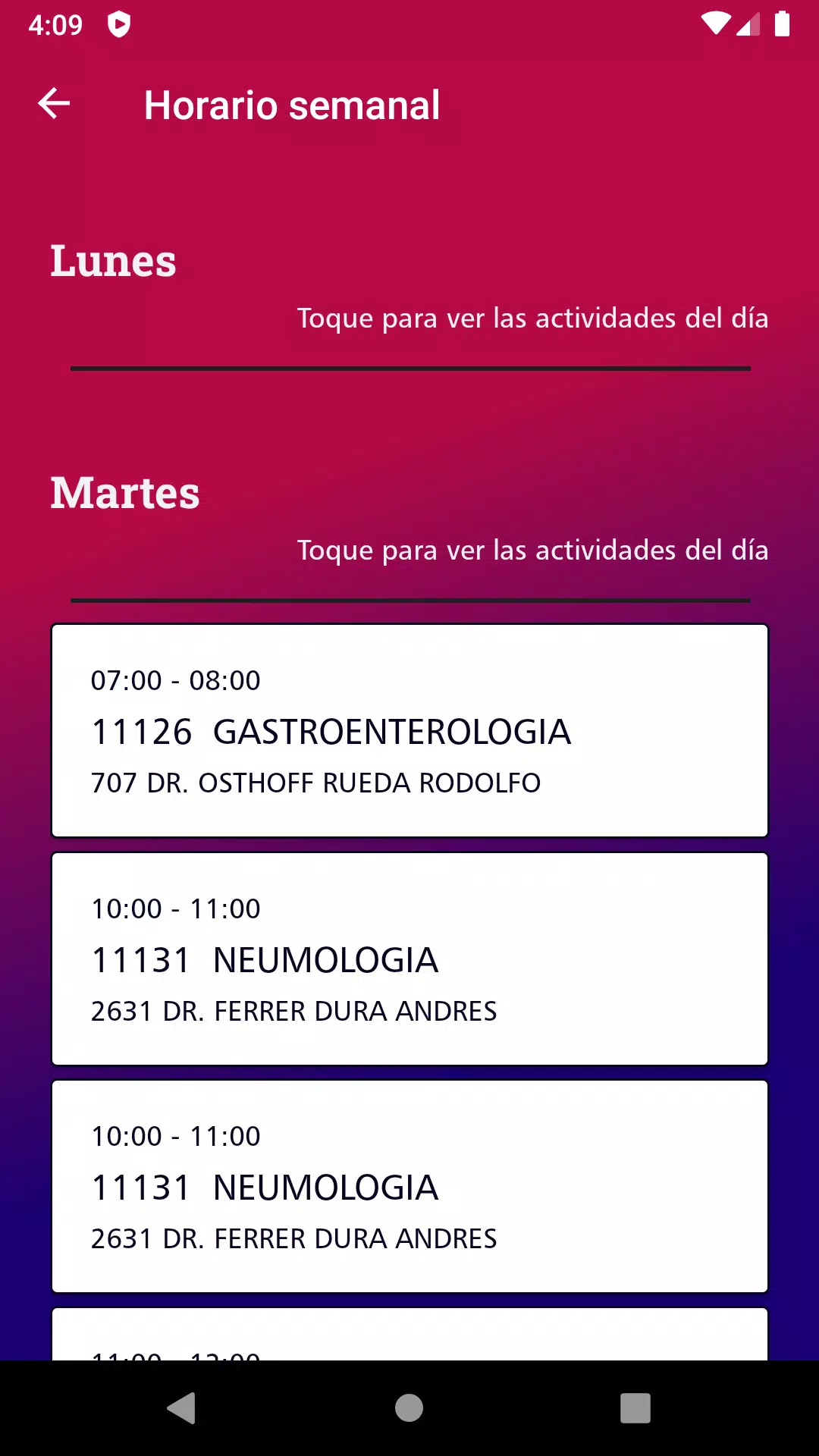Screen dimensions: 819x1456
Task: Collapse the Martes day section
Action: [x=409, y=519]
